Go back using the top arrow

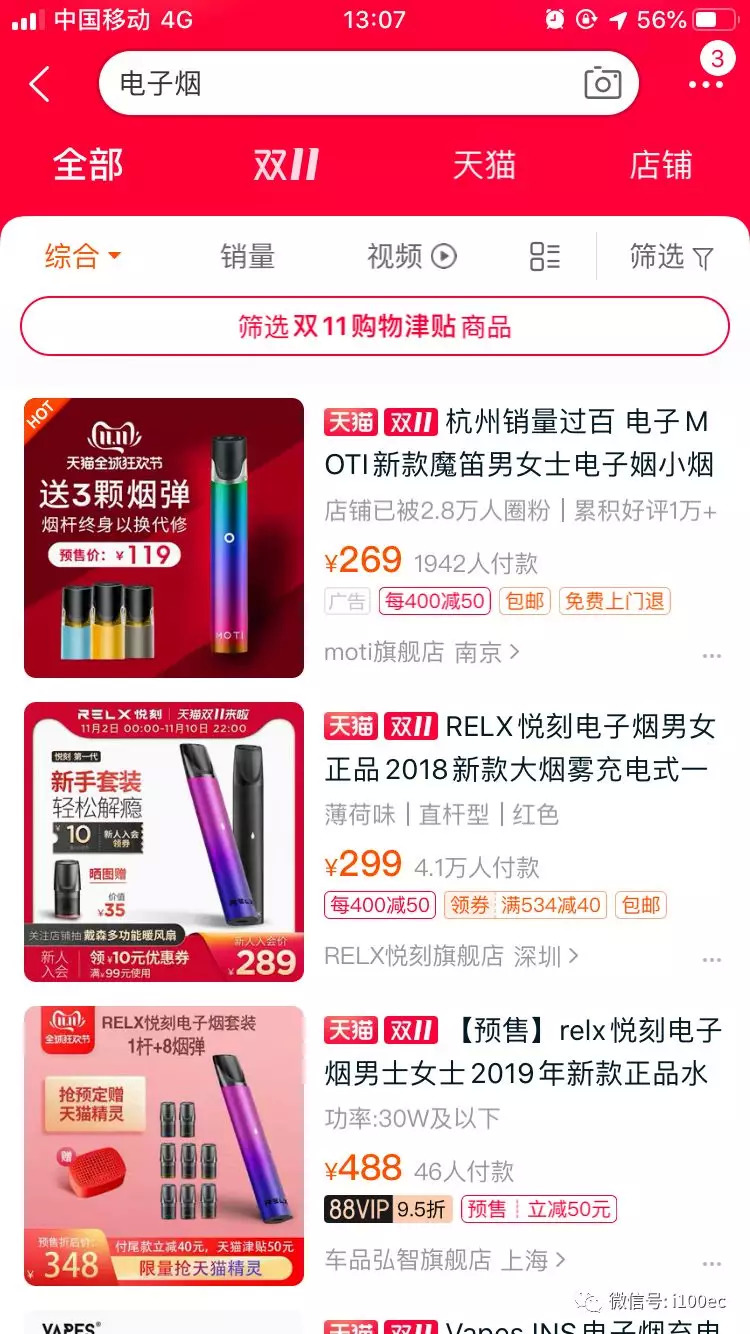point(40,84)
